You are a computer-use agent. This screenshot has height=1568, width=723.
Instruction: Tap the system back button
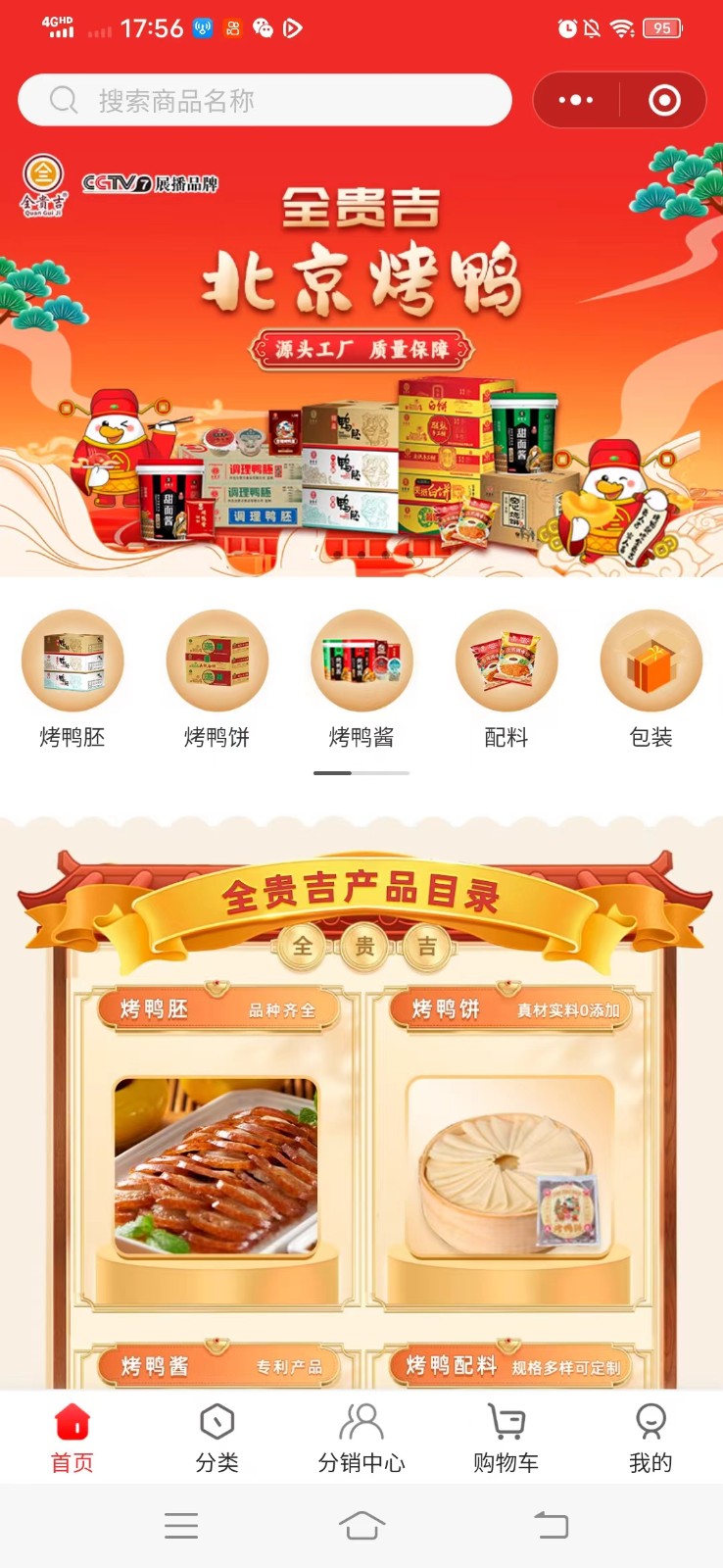pos(551,1525)
